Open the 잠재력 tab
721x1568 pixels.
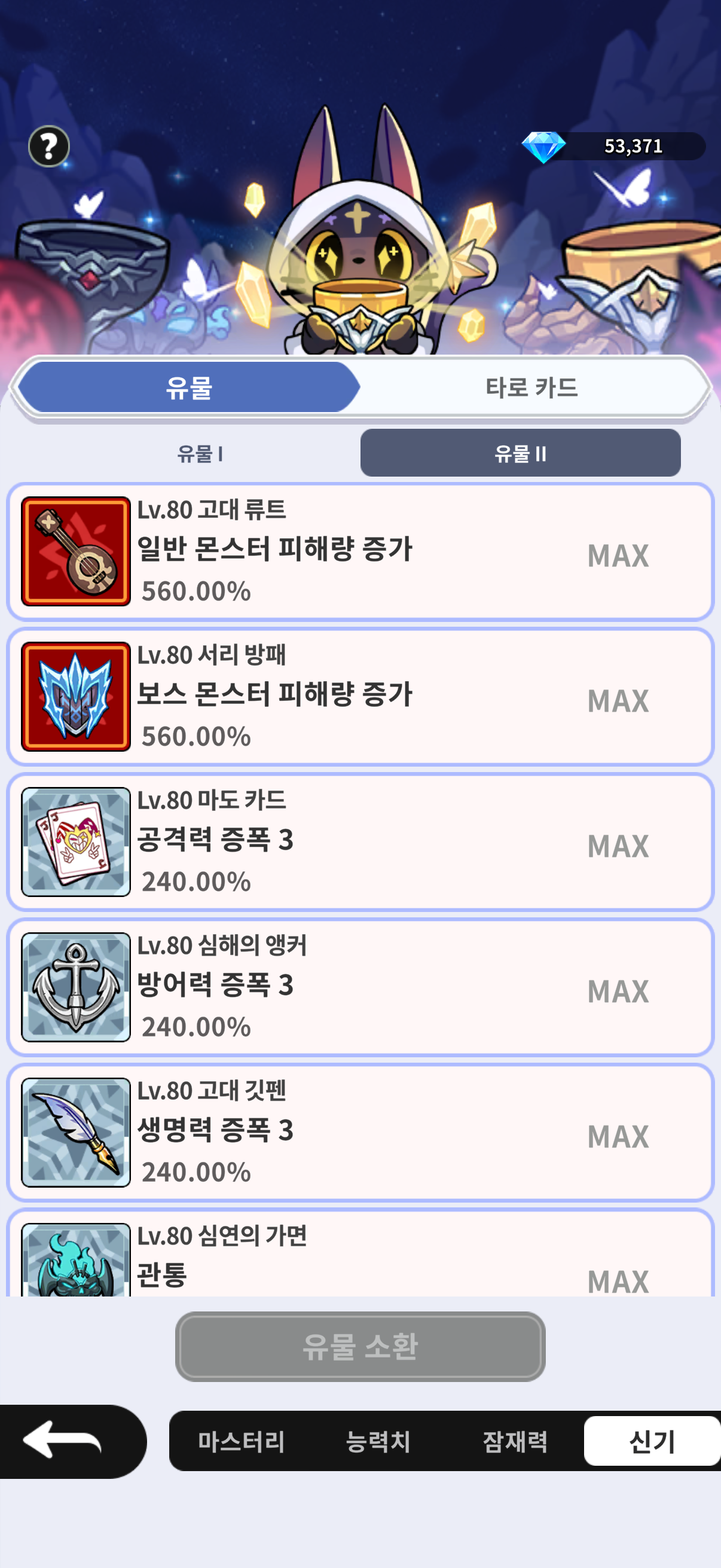pyautogui.click(x=515, y=1441)
